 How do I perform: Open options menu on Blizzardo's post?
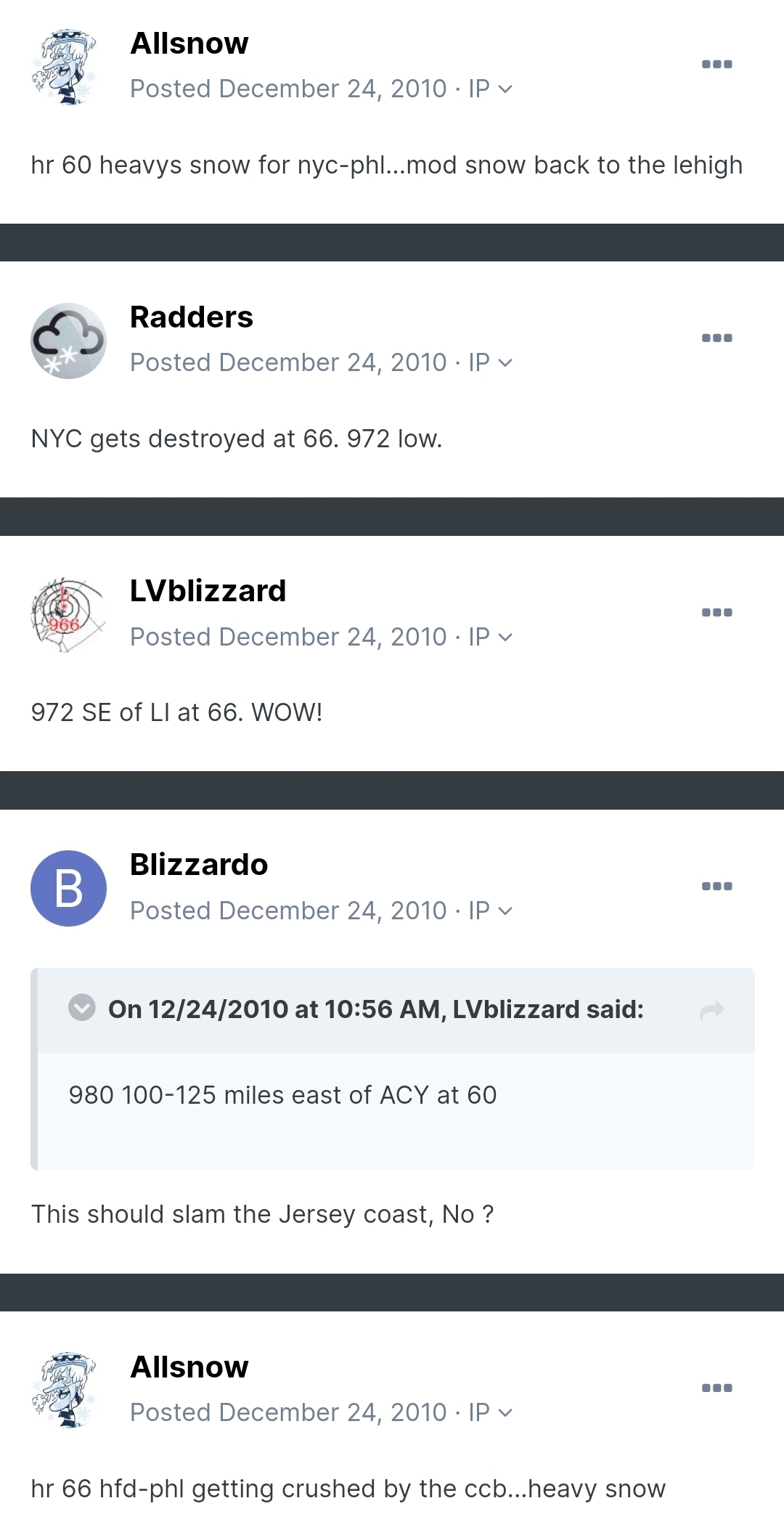tap(716, 886)
